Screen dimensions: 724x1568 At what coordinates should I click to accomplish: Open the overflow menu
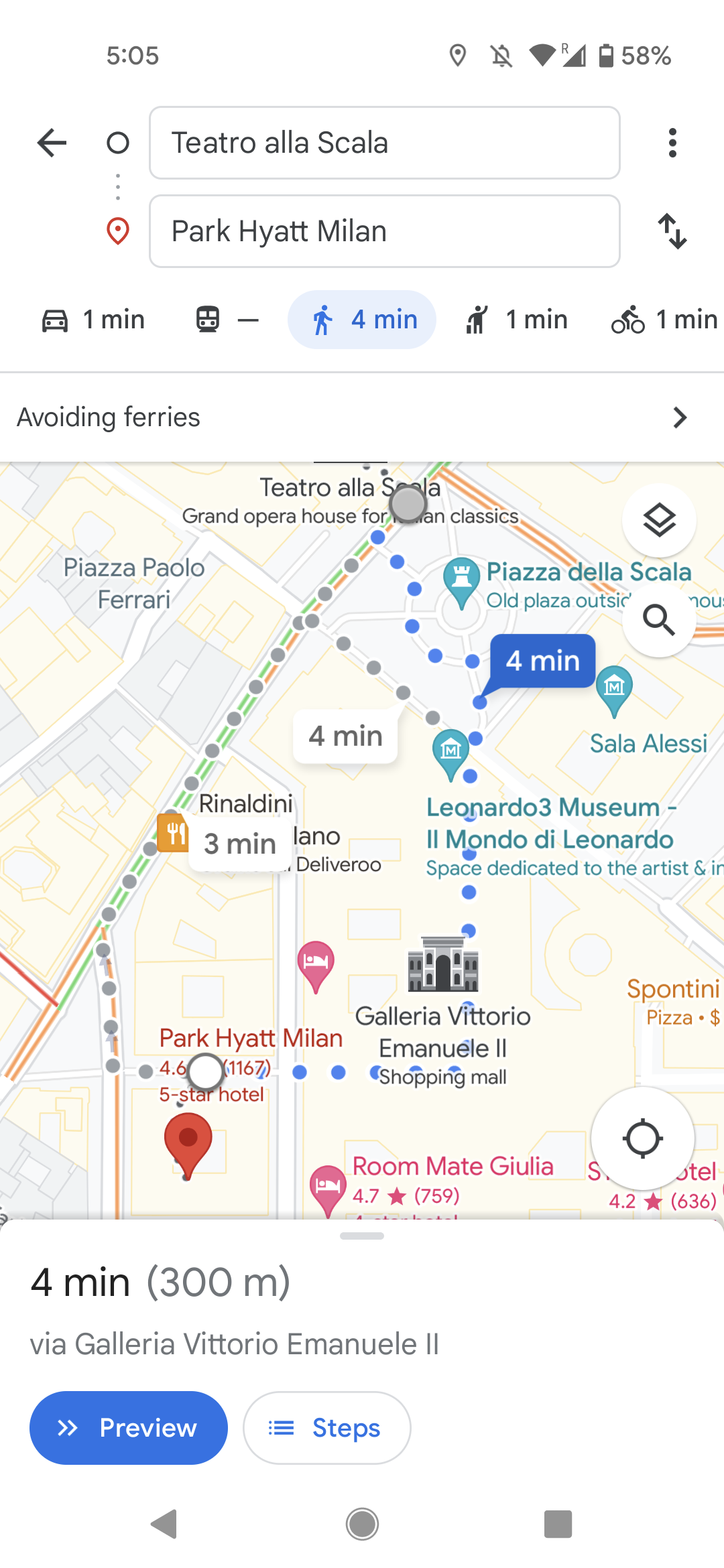point(672,143)
